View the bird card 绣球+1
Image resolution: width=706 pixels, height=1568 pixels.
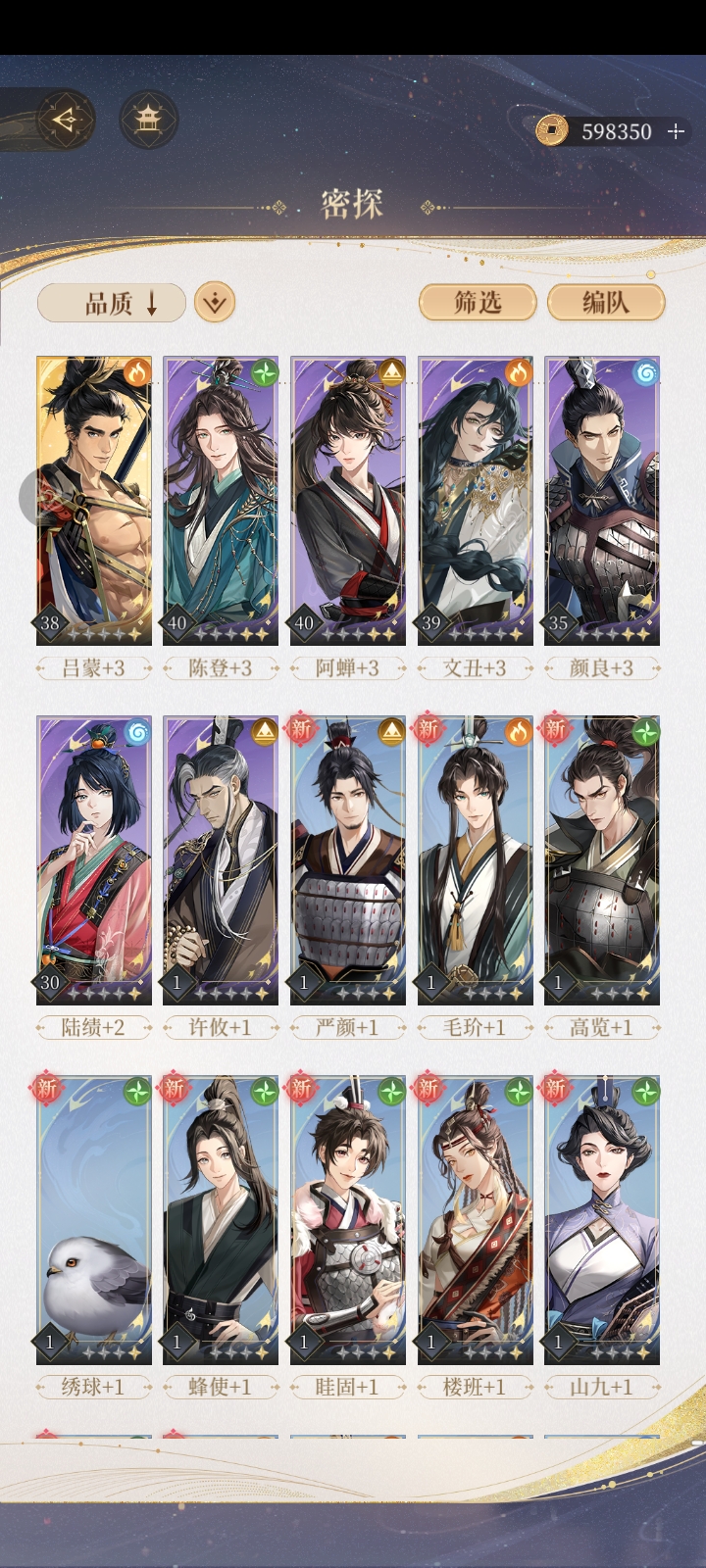tap(94, 1220)
